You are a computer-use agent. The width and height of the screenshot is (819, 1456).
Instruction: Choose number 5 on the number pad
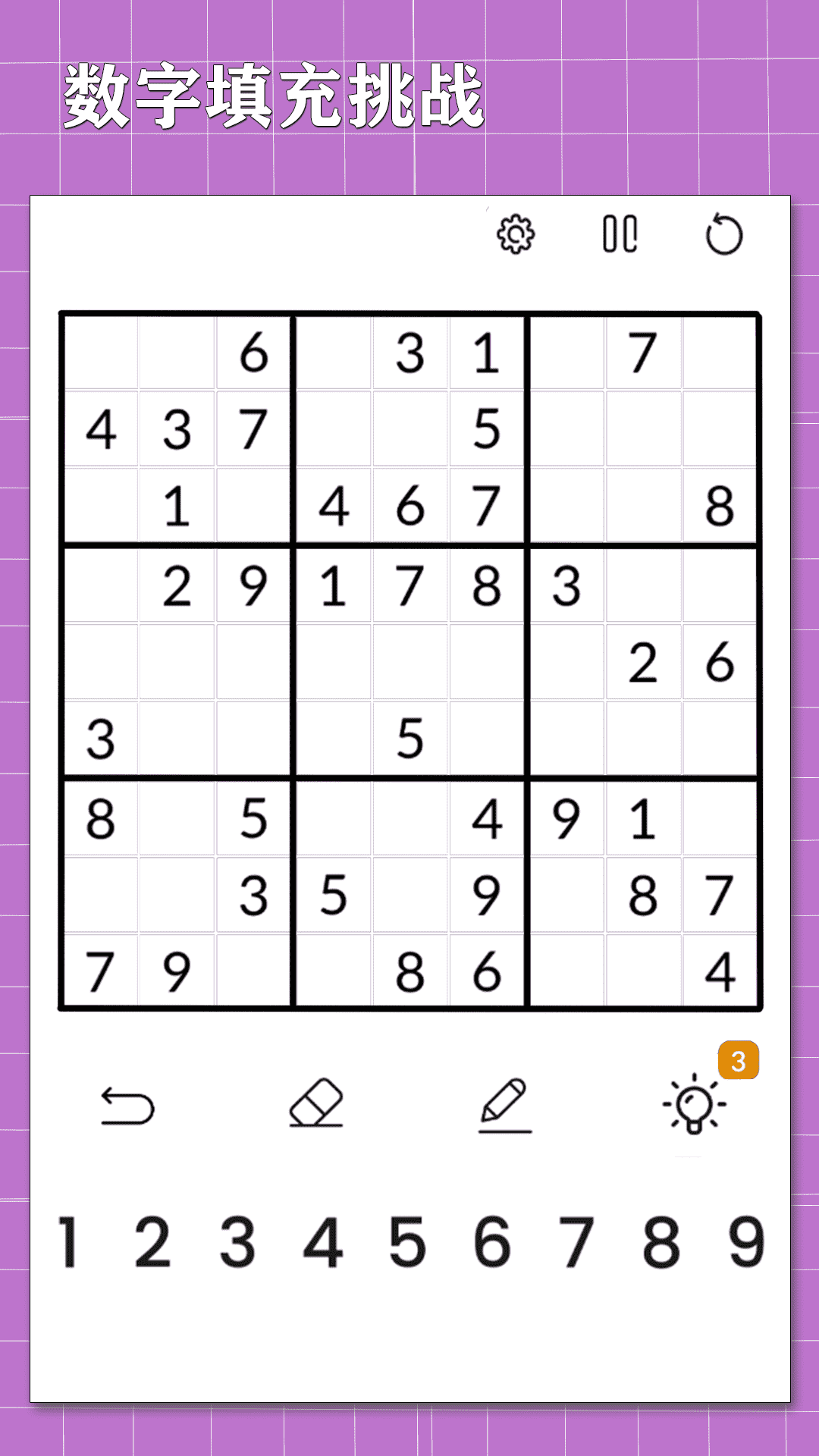408,1242
